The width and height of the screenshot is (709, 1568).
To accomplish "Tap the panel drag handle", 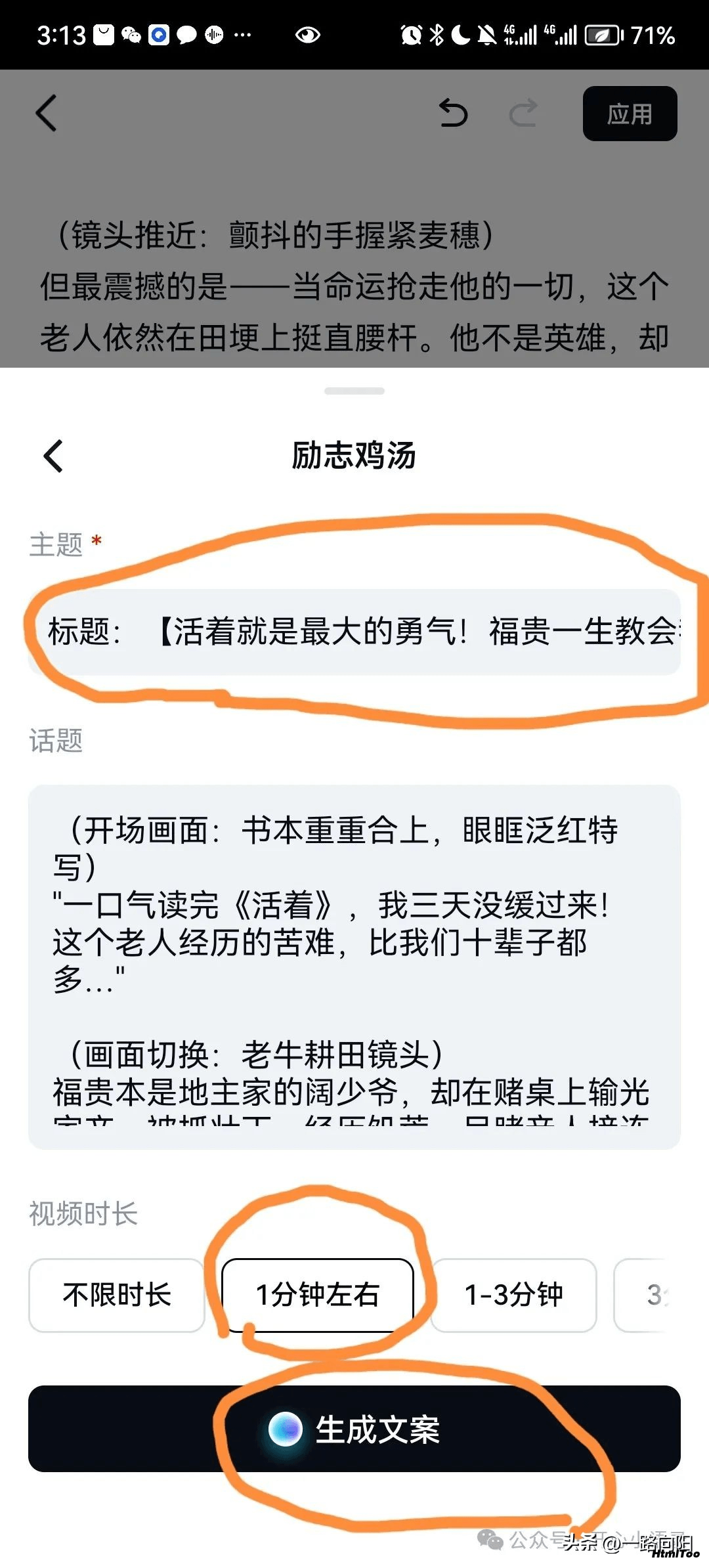I will click(354, 391).
